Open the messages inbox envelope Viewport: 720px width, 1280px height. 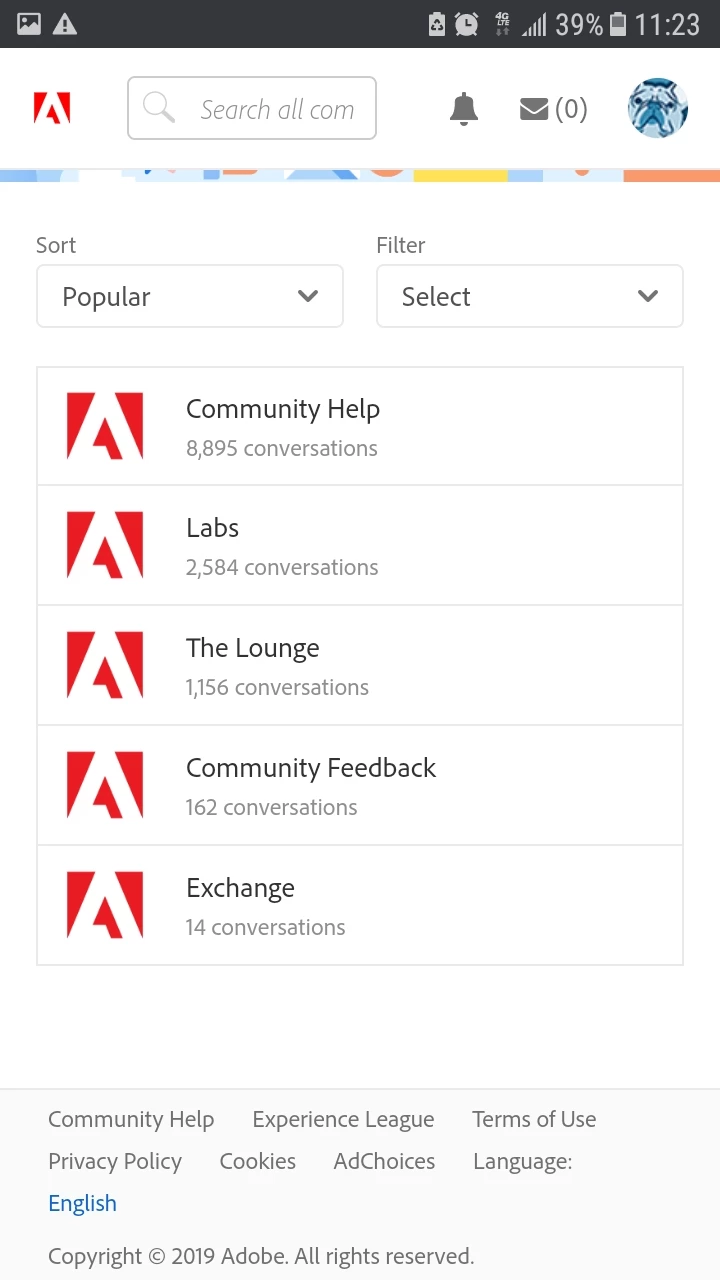(552, 109)
